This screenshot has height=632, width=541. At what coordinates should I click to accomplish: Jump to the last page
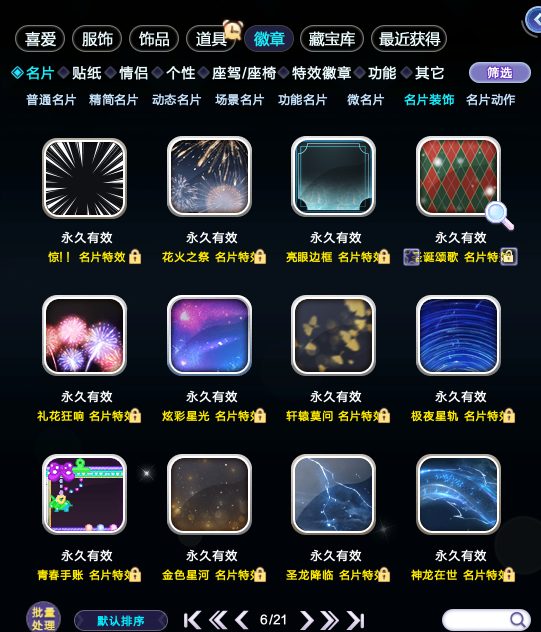pyautogui.click(x=356, y=620)
